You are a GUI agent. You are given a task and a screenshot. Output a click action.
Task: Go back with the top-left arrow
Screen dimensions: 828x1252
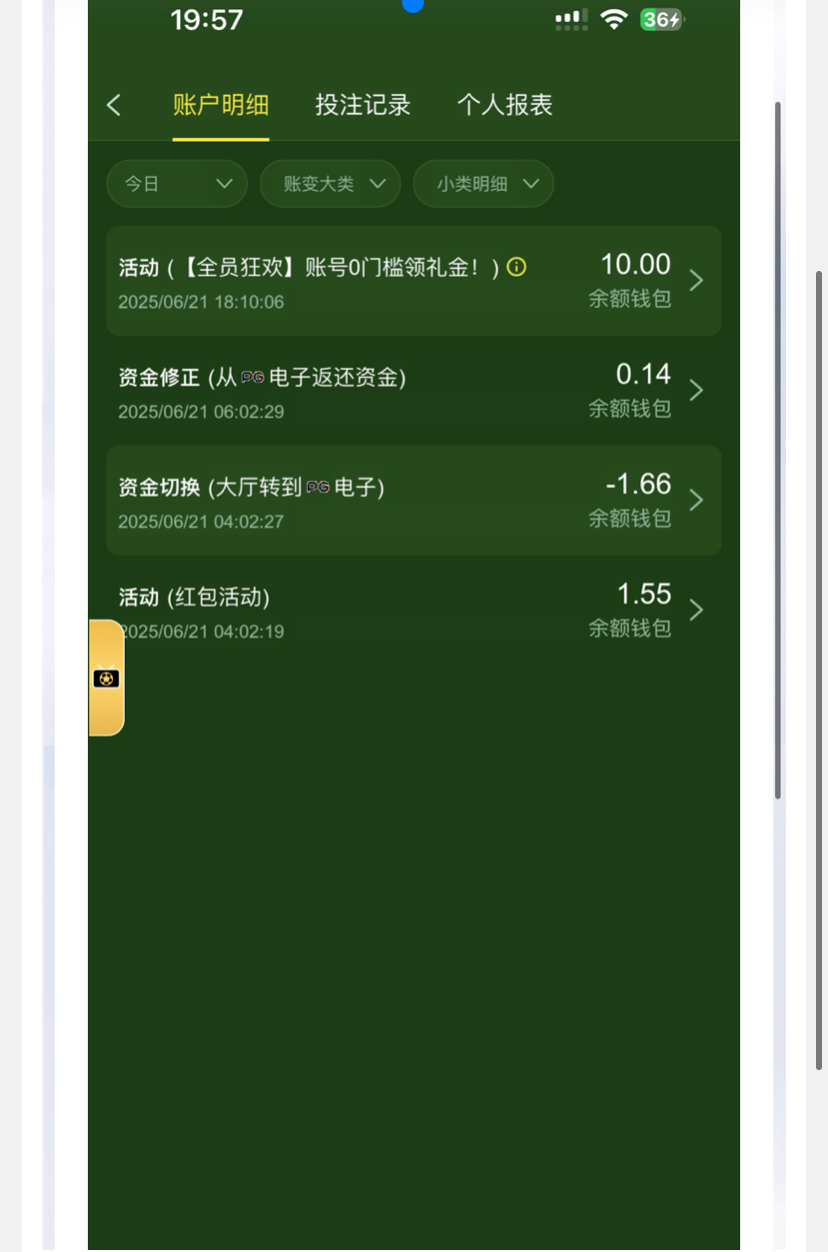(x=114, y=105)
